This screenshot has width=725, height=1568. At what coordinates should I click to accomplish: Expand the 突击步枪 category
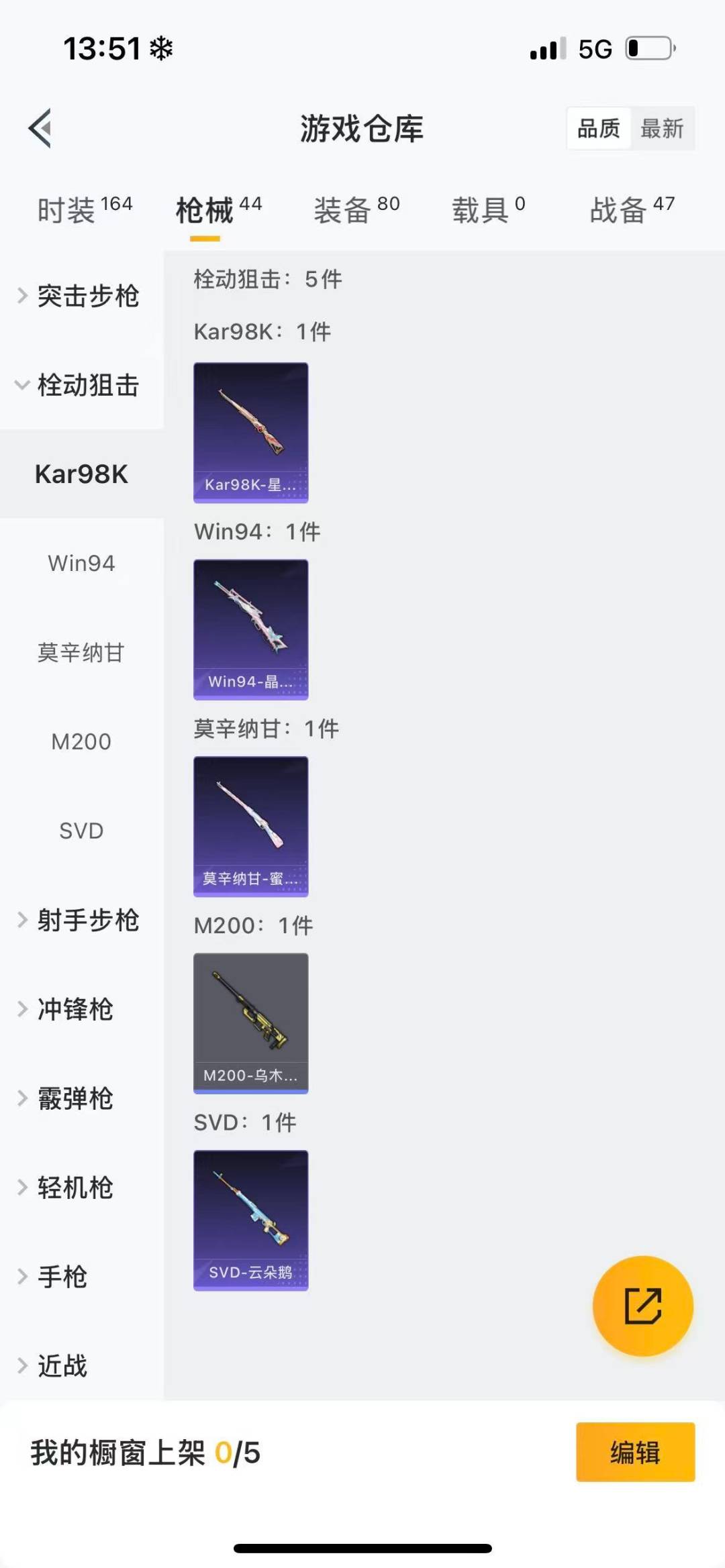coord(81,296)
